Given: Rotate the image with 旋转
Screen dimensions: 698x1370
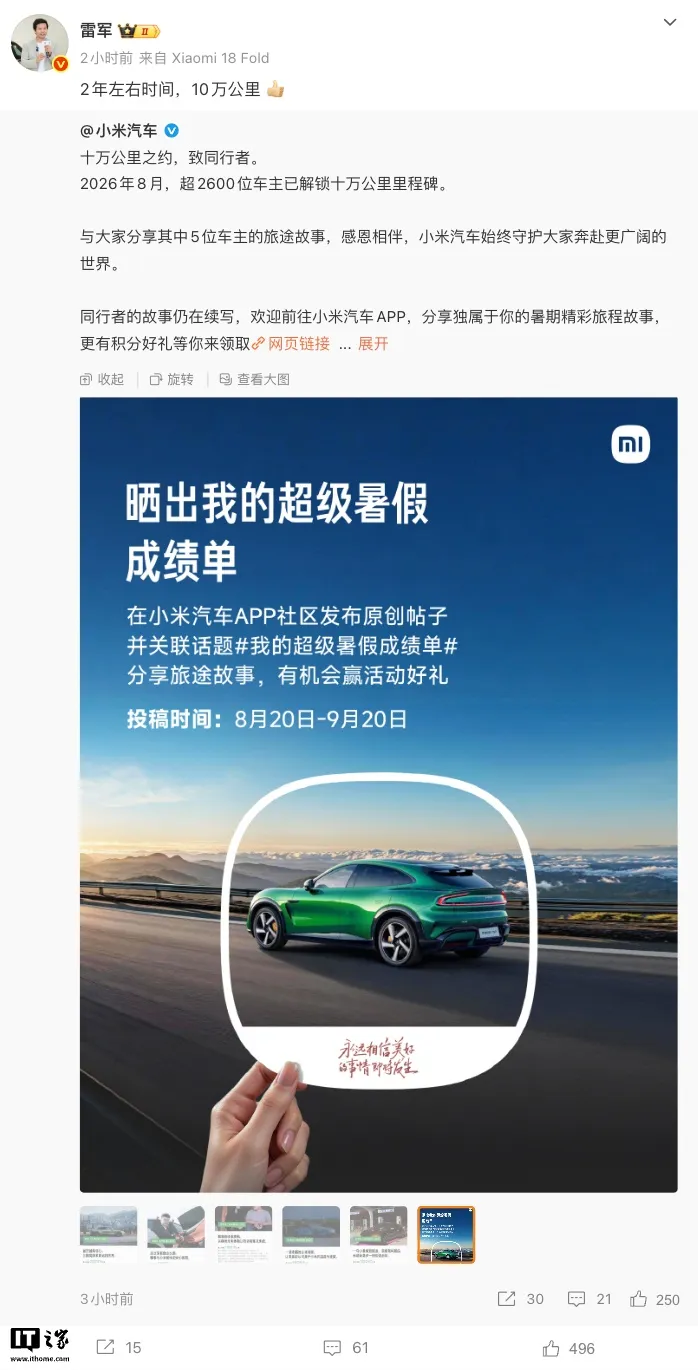Looking at the screenshot, I should click(172, 379).
